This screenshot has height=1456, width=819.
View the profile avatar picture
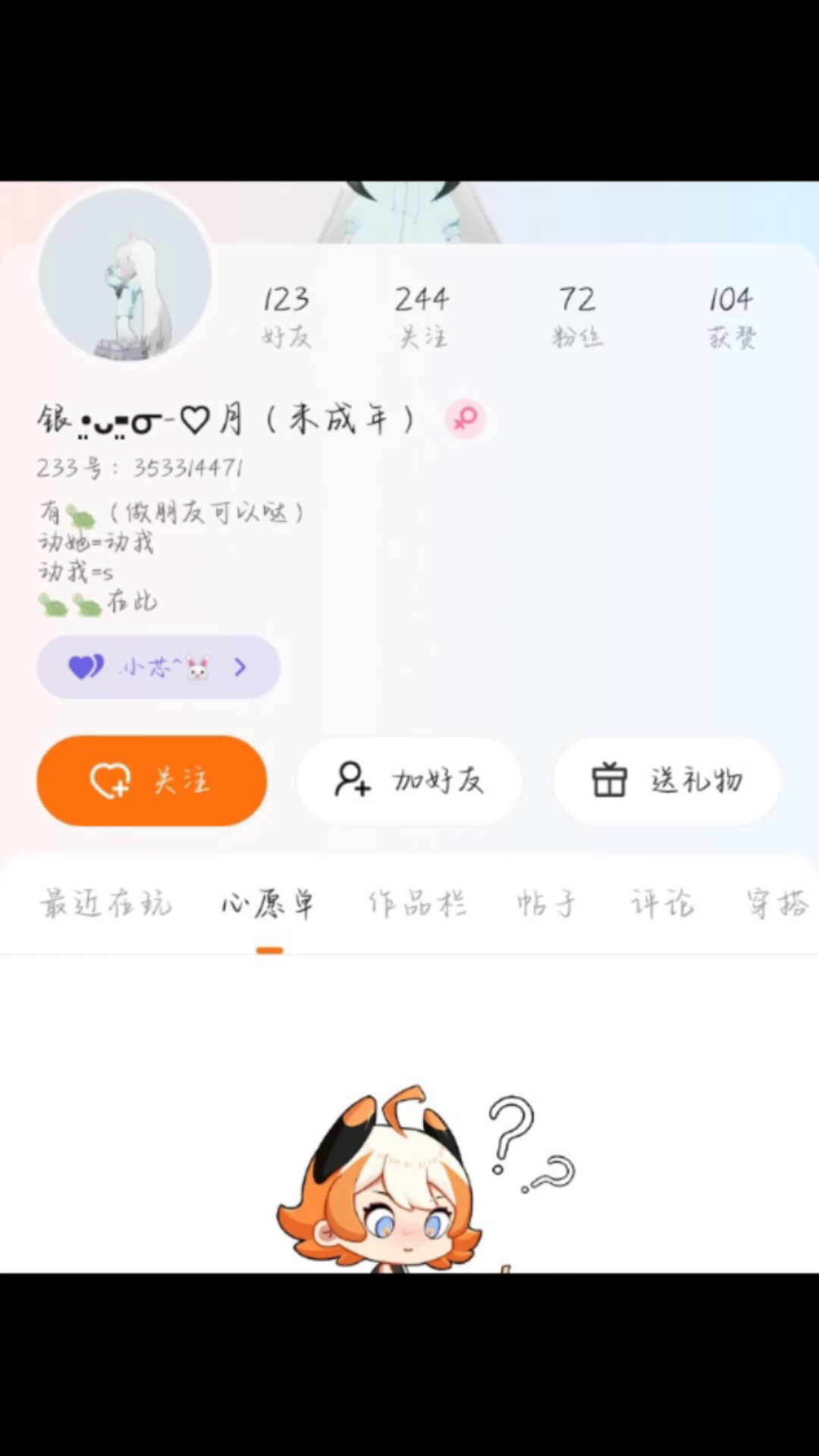[125, 275]
